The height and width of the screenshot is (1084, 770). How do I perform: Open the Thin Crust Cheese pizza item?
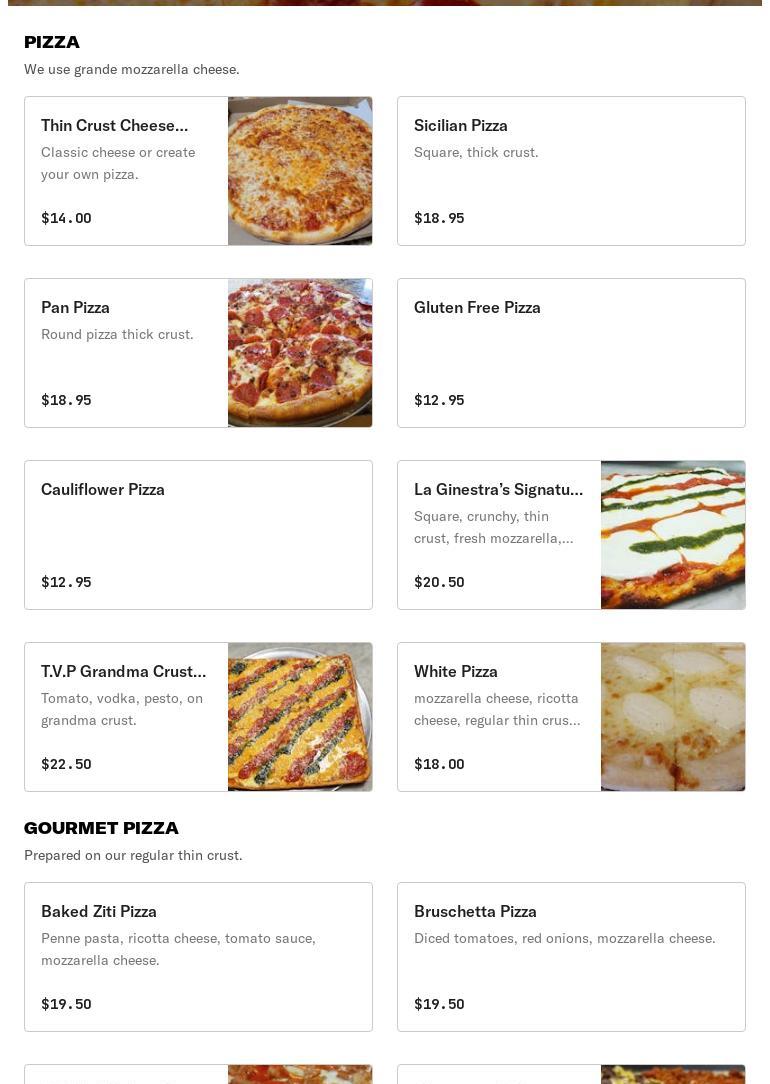198,171
